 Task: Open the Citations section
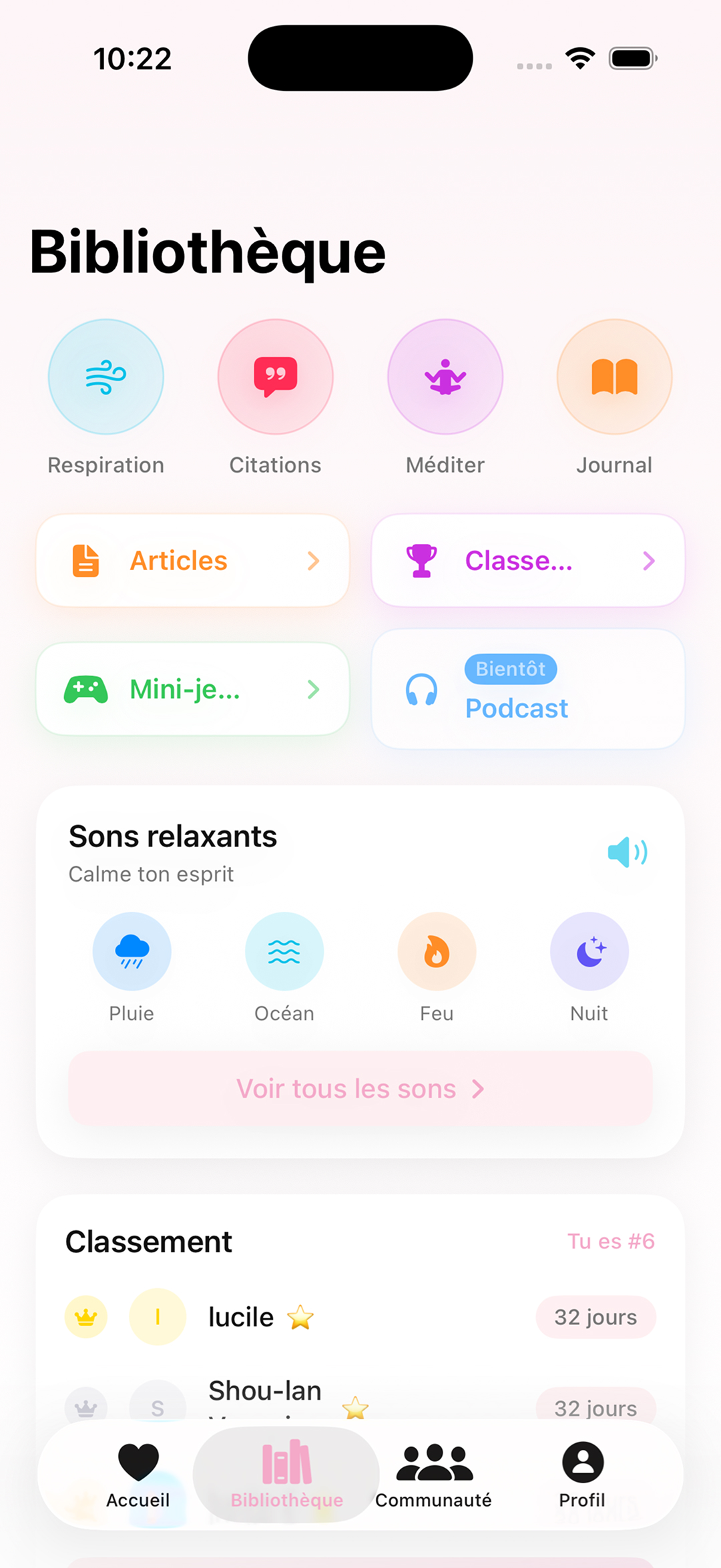(x=275, y=377)
